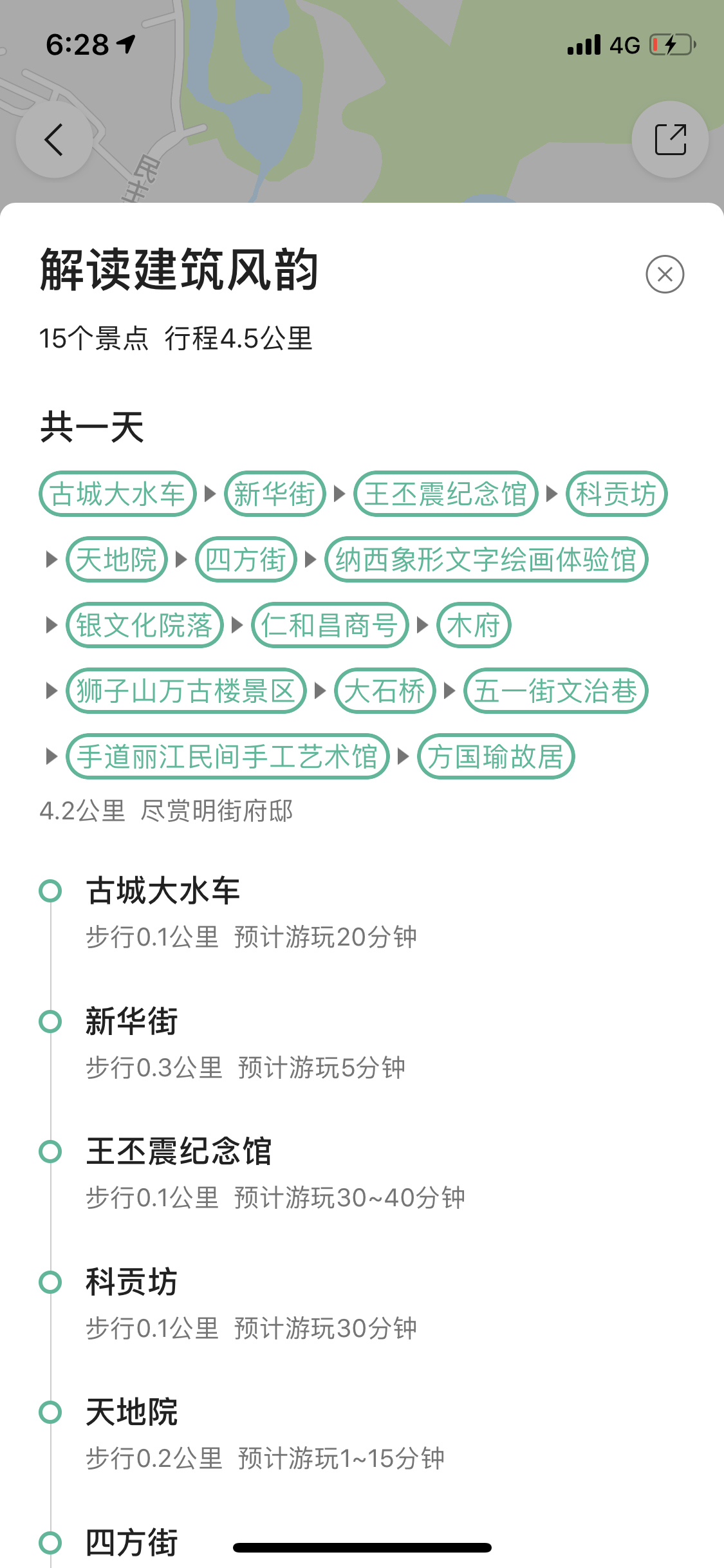Select the 方国瑜故居 chip at the route end

[x=494, y=757]
